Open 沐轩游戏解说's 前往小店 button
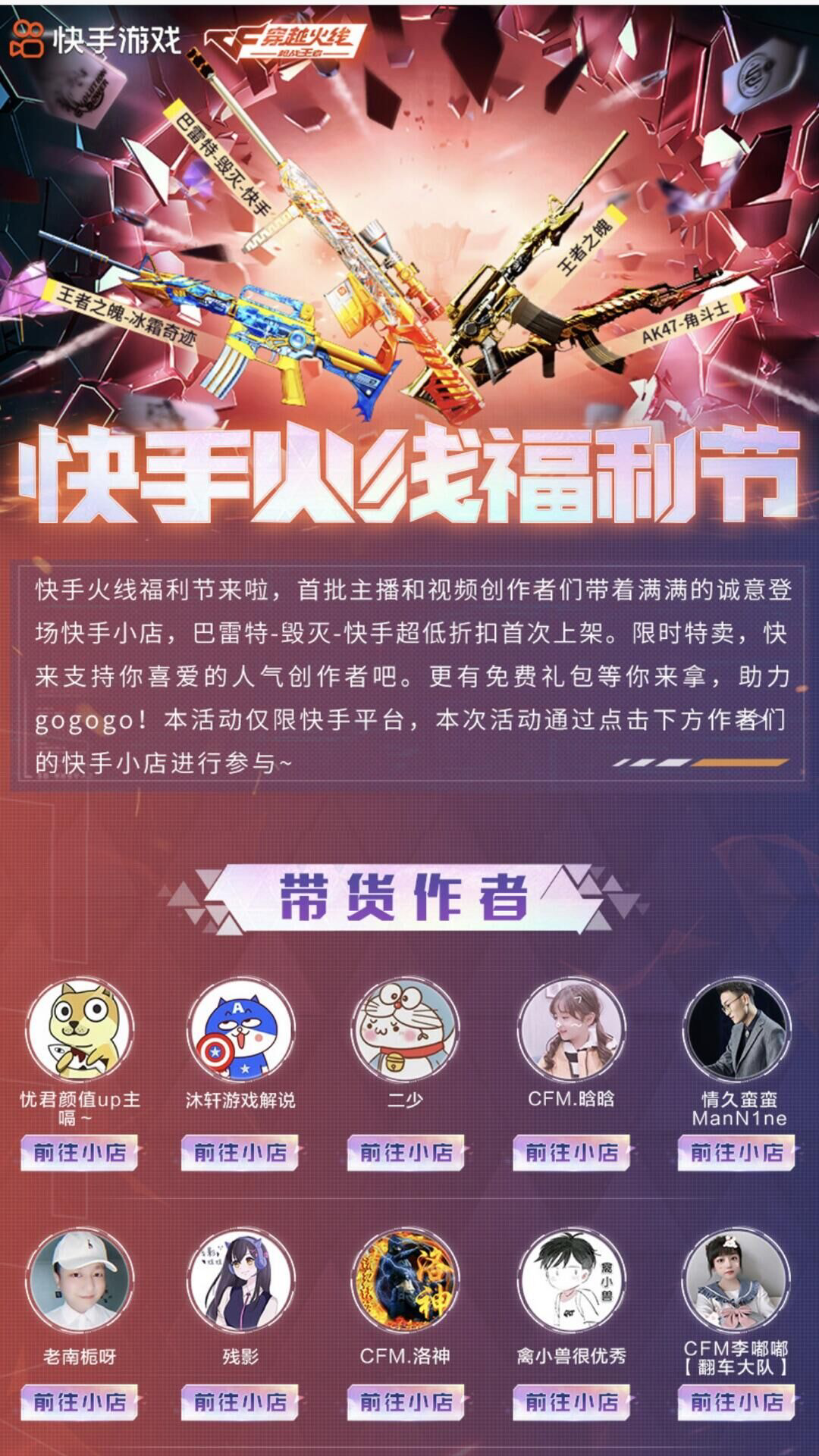 coord(240,1152)
